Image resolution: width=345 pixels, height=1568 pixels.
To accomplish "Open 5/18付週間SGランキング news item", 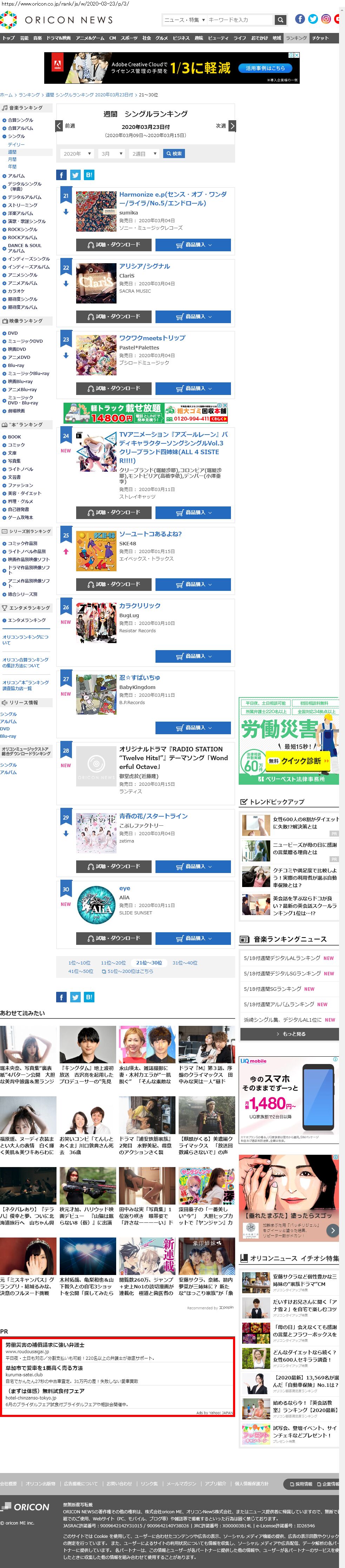I will pyautogui.click(x=279, y=989).
